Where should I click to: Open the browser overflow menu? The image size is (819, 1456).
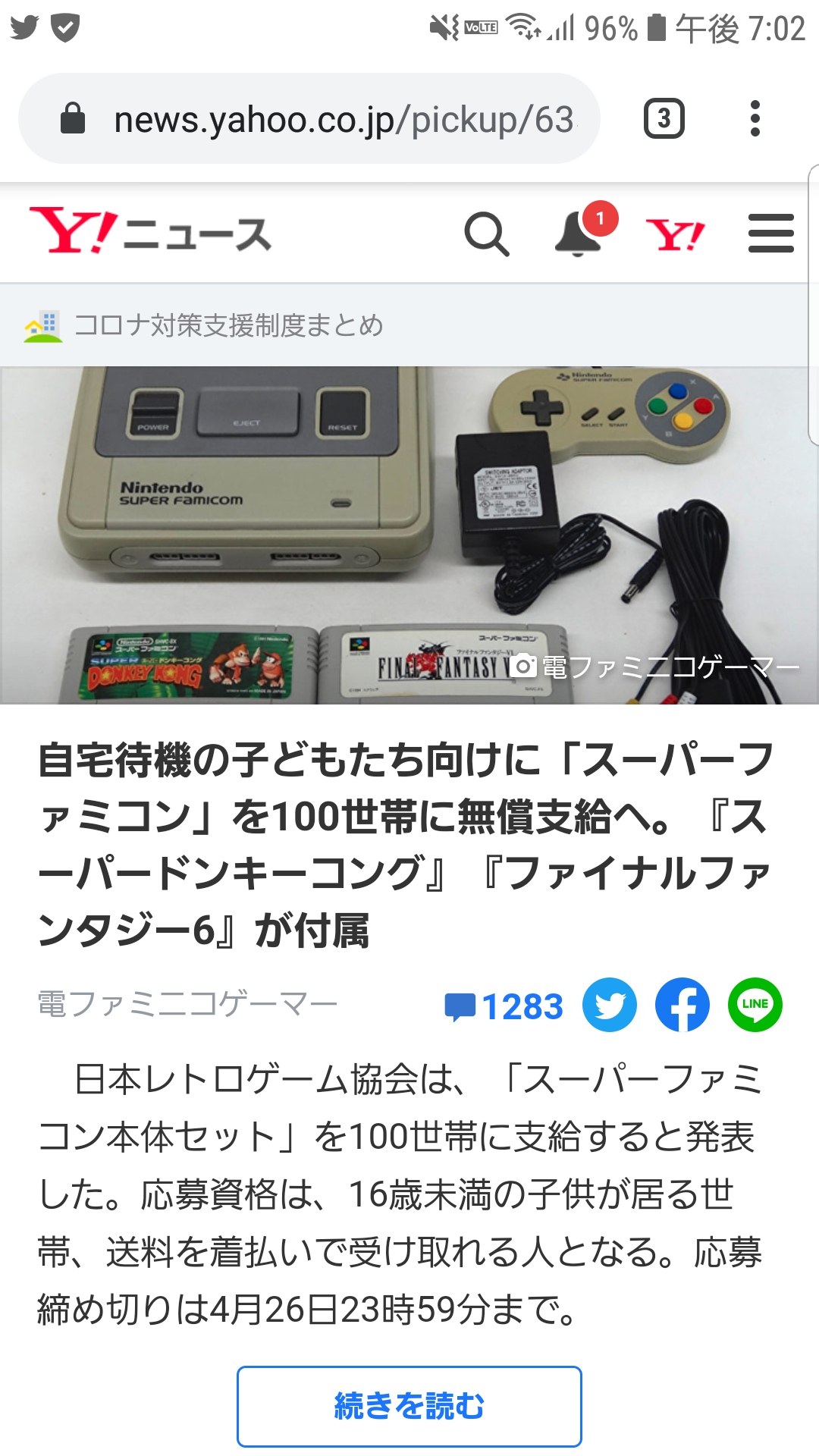pyautogui.click(x=755, y=118)
